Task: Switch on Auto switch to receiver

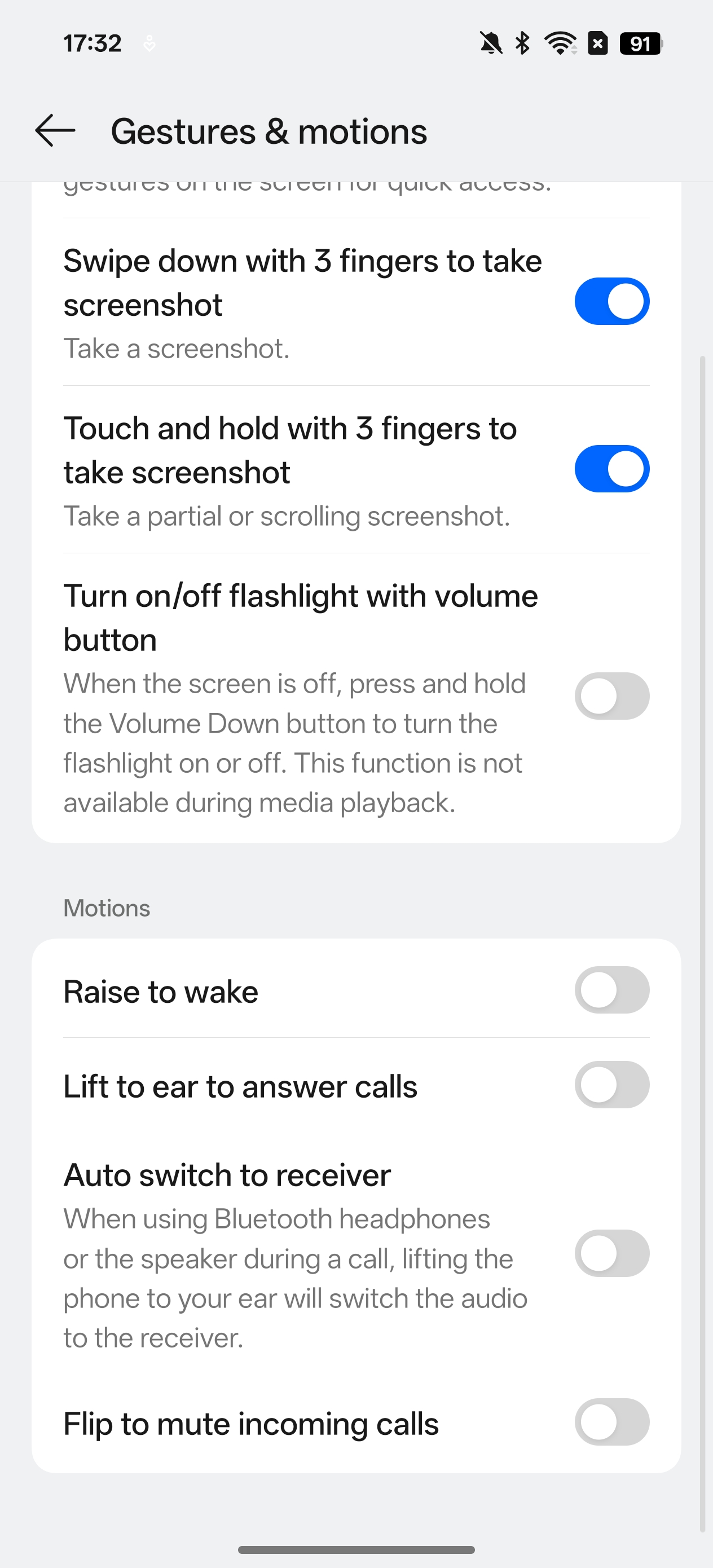Action: (612, 1253)
